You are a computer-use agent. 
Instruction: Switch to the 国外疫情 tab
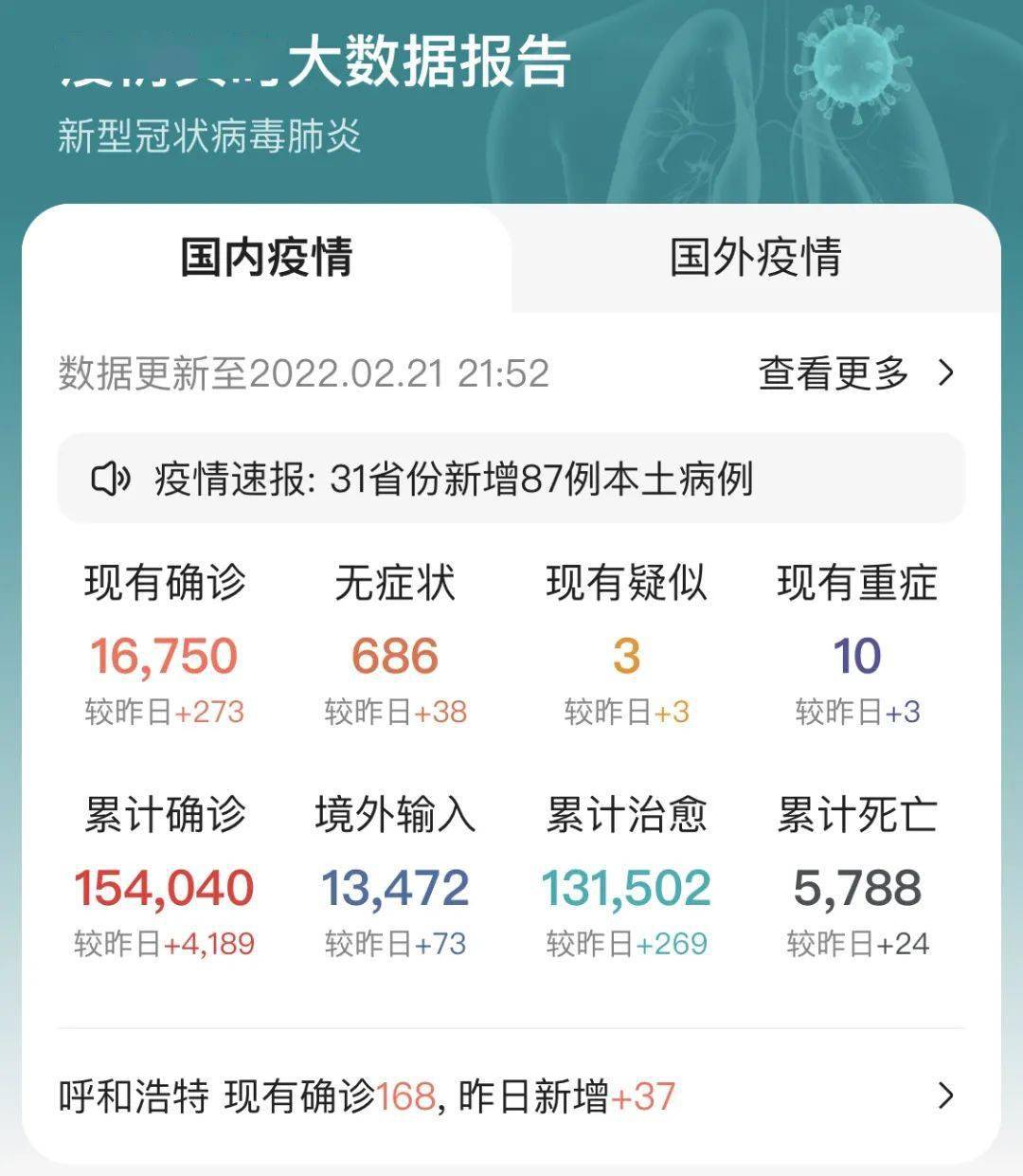click(x=755, y=258)
